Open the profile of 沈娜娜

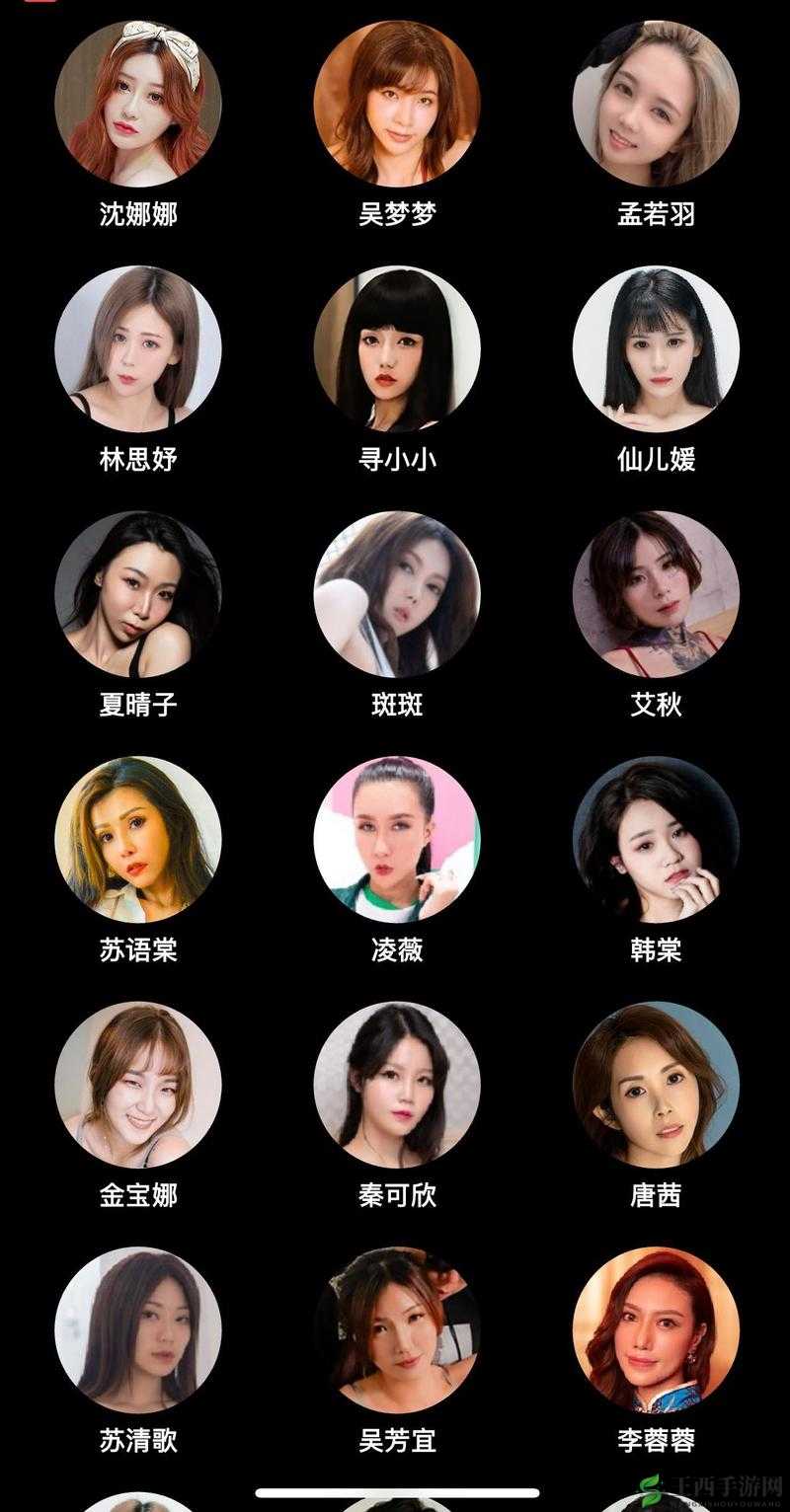[x=138, y=105]
